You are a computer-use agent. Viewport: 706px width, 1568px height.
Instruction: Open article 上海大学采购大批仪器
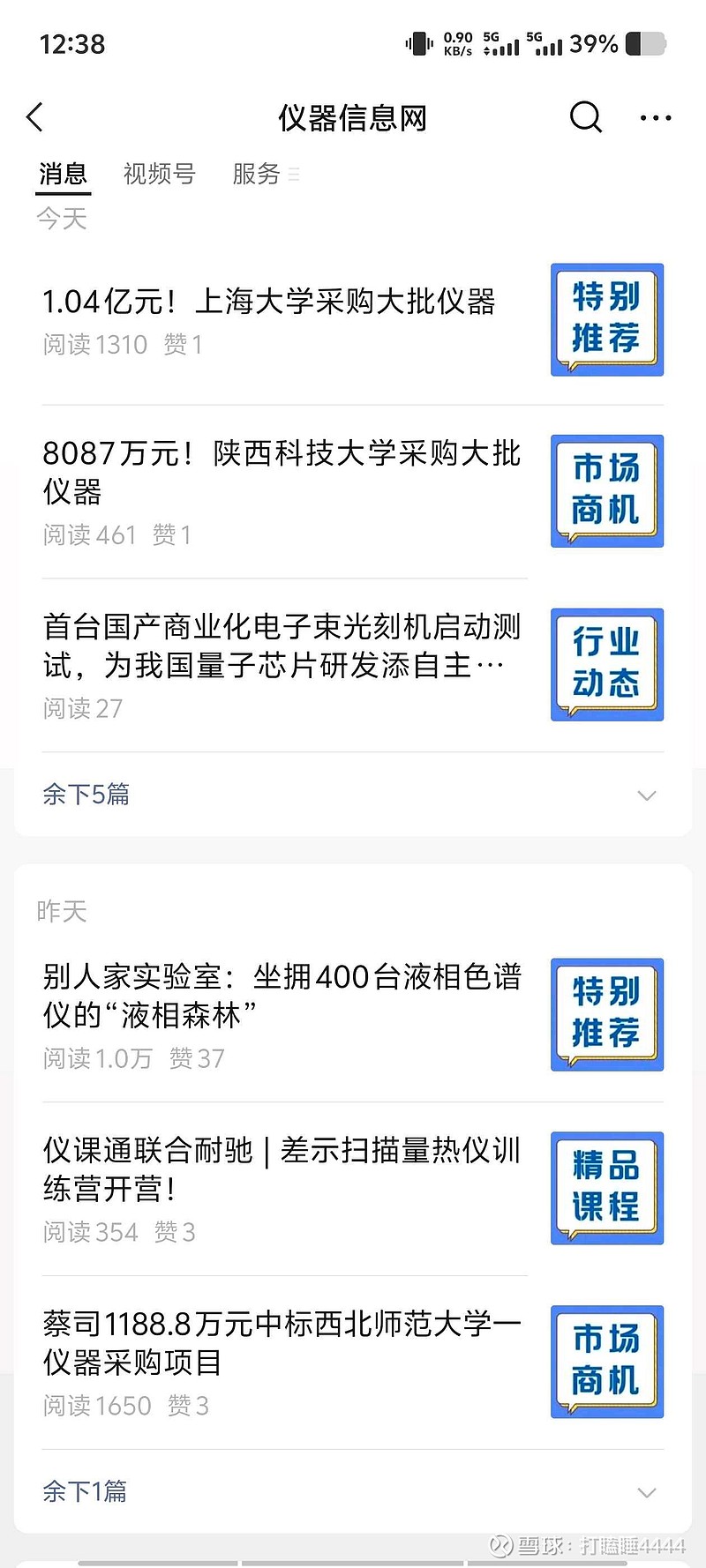click(353, 321)
